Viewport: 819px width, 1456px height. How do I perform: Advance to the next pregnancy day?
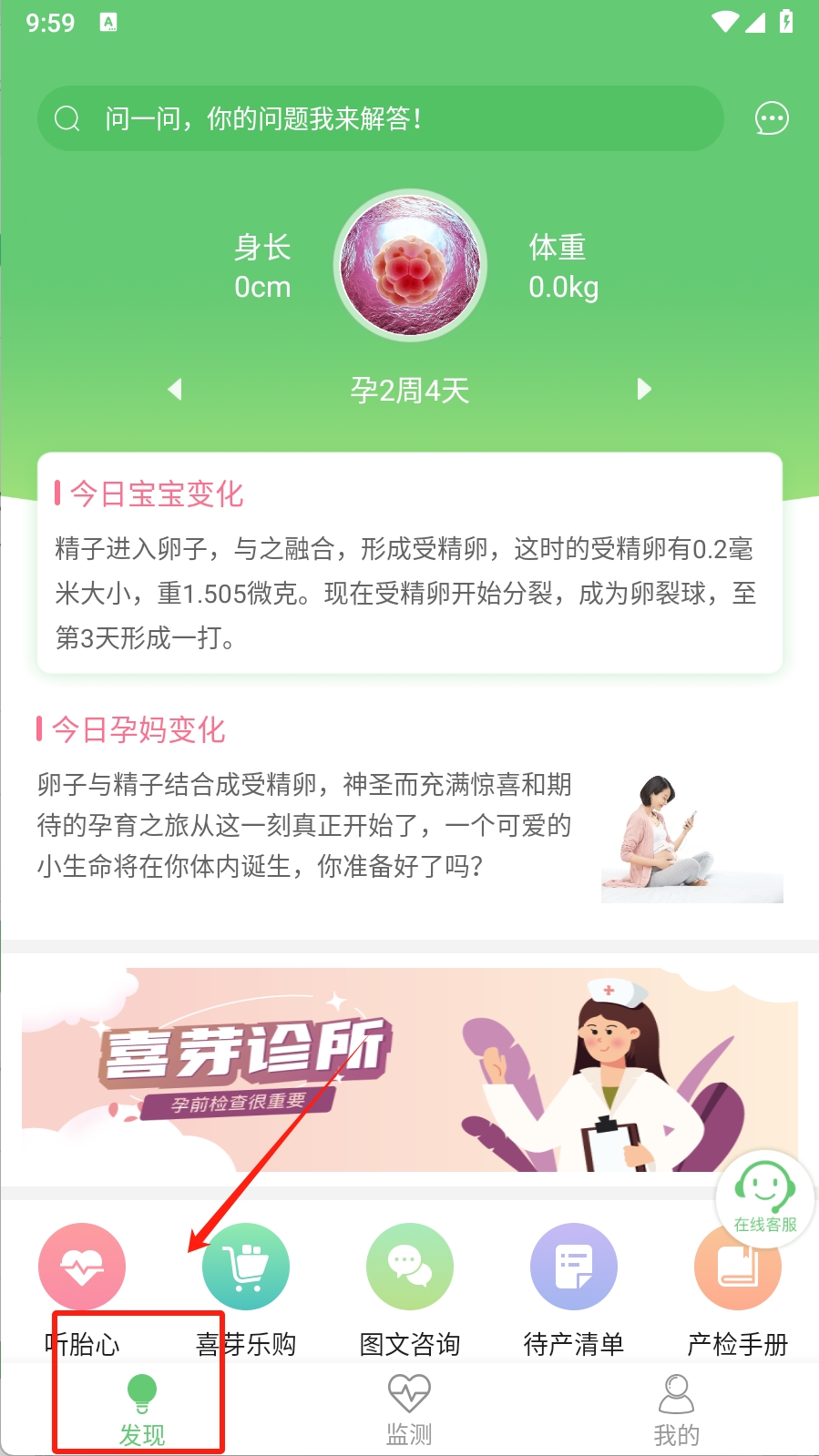pyautogui.click(x=644, y=390)
